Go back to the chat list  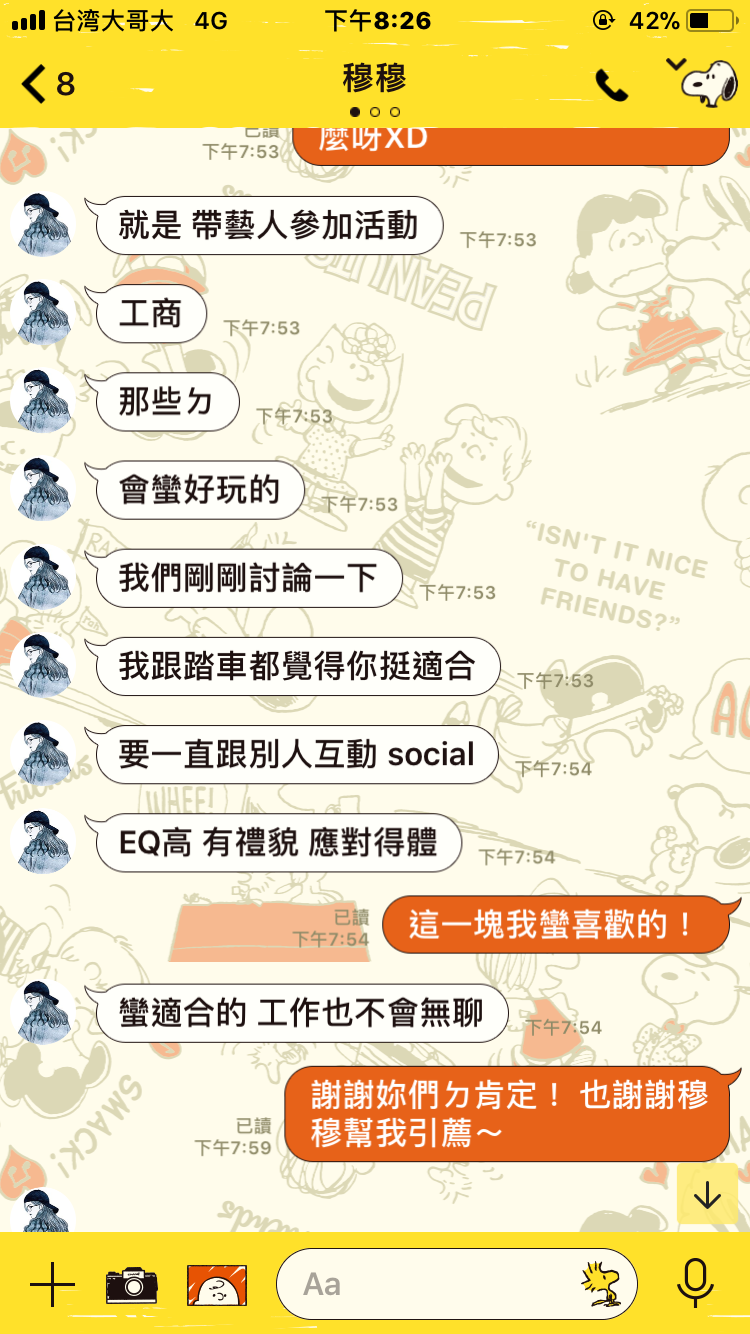[x=48, y=84]
